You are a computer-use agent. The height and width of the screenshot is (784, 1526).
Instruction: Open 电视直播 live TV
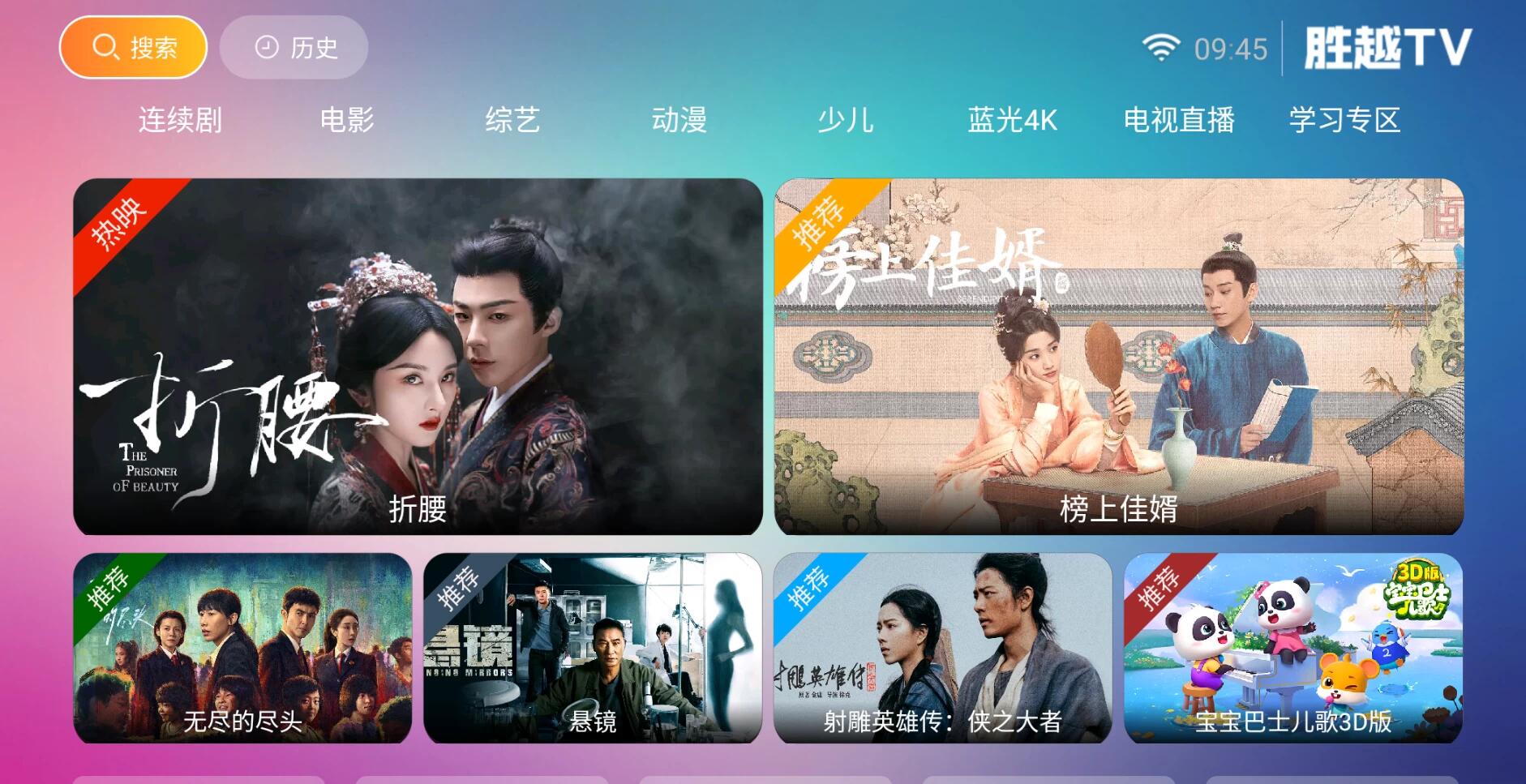pyautogui.click(x=1179, y=120)
